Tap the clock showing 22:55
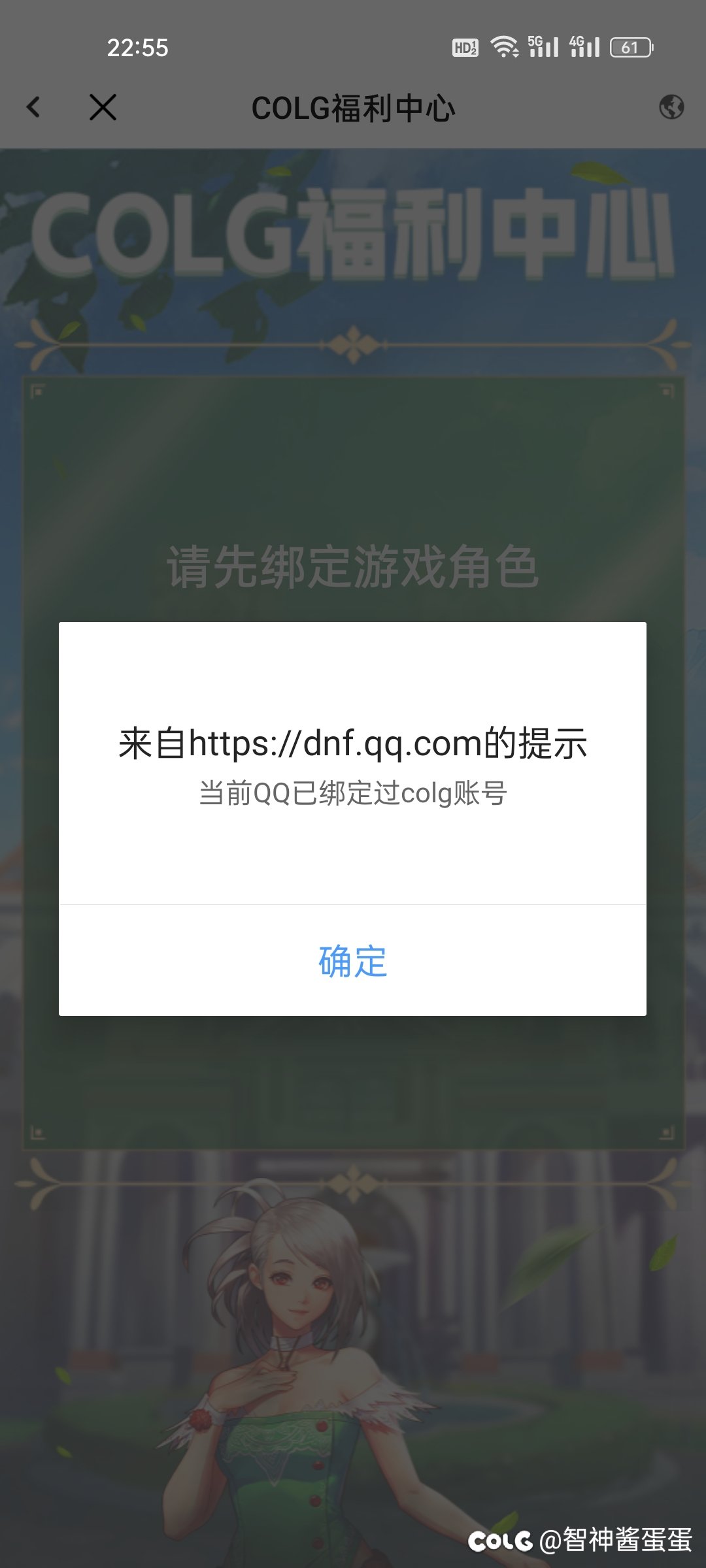This screenshot has width=706, height=1568. (139, 46)
